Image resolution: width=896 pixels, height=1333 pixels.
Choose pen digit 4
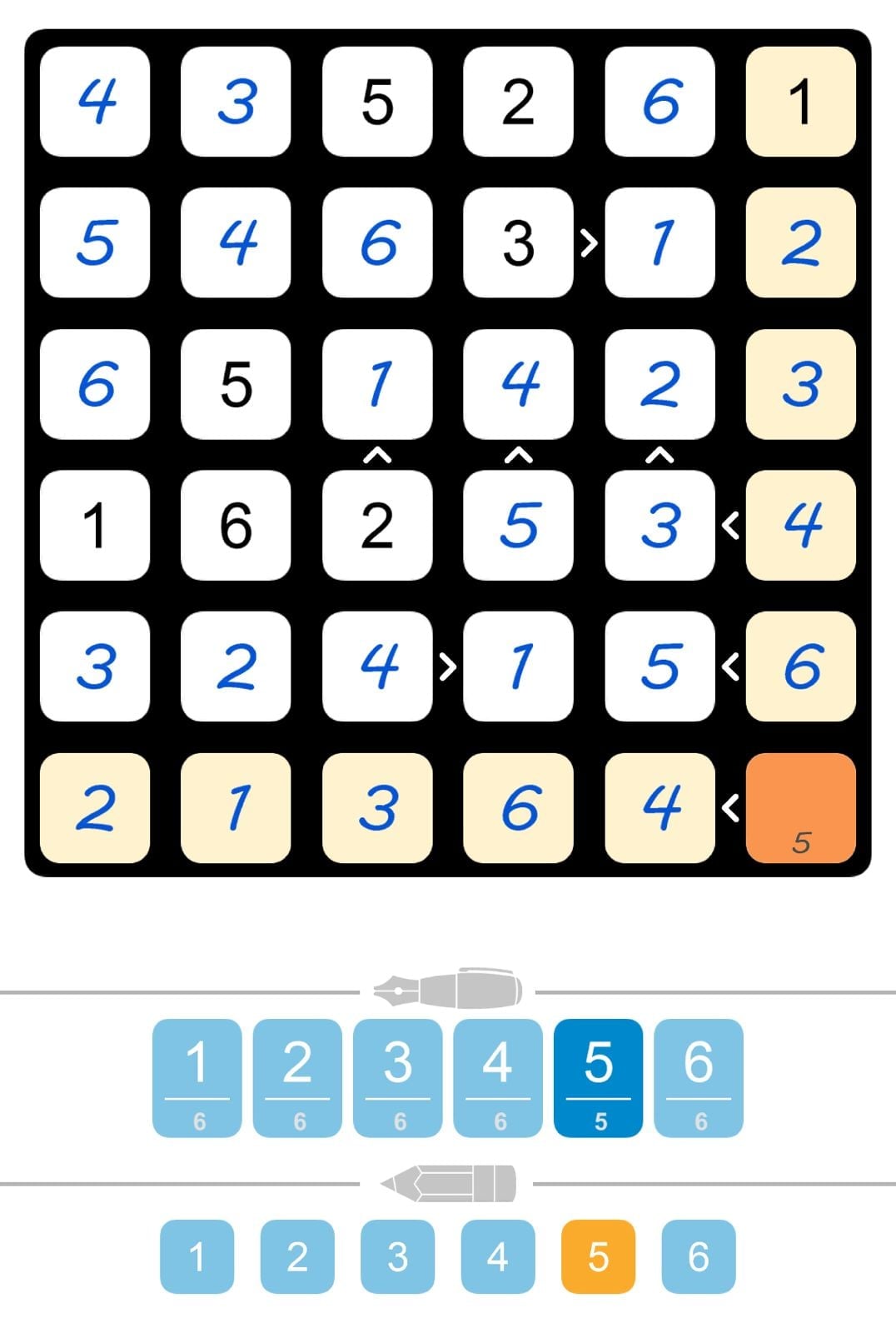pos(497,1076)
